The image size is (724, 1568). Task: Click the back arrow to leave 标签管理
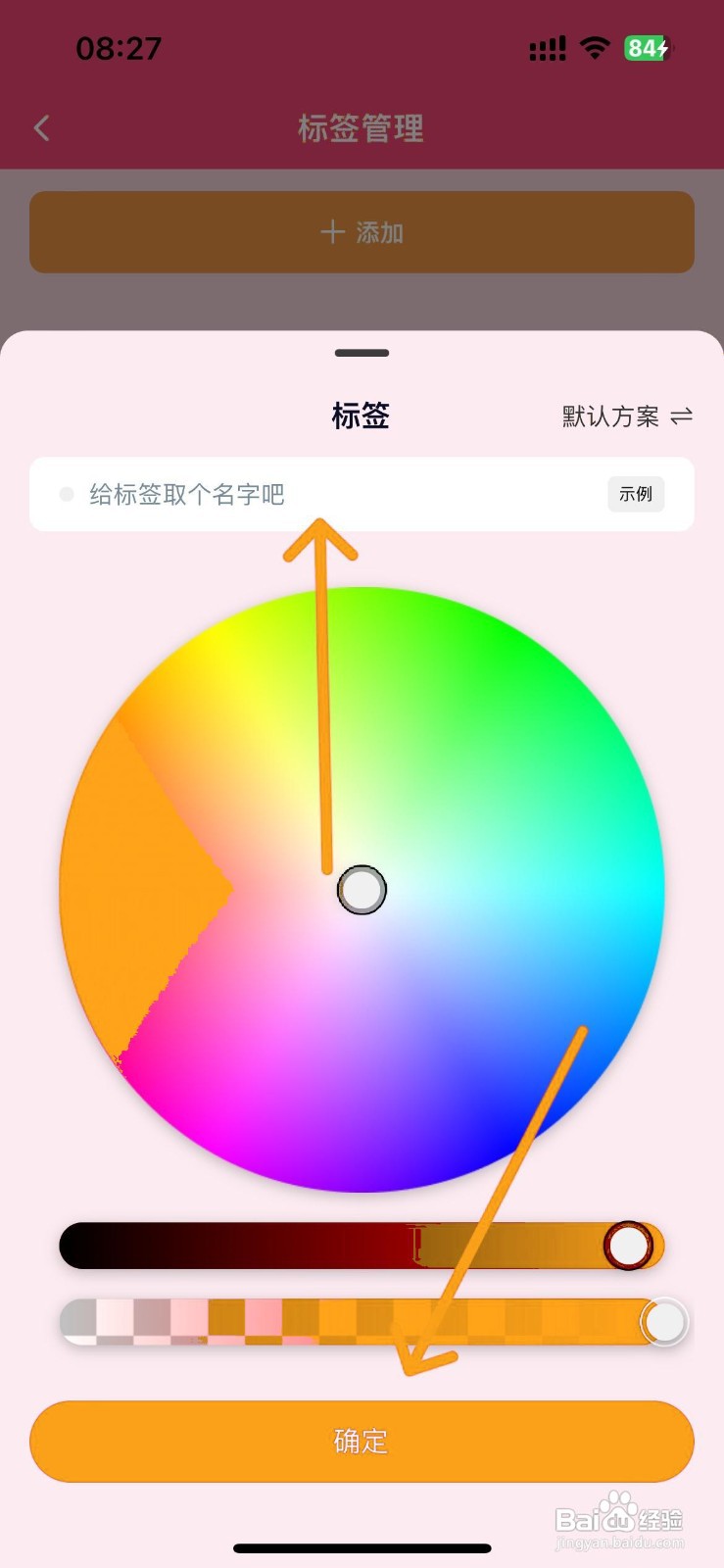click(x=41, y=127)
